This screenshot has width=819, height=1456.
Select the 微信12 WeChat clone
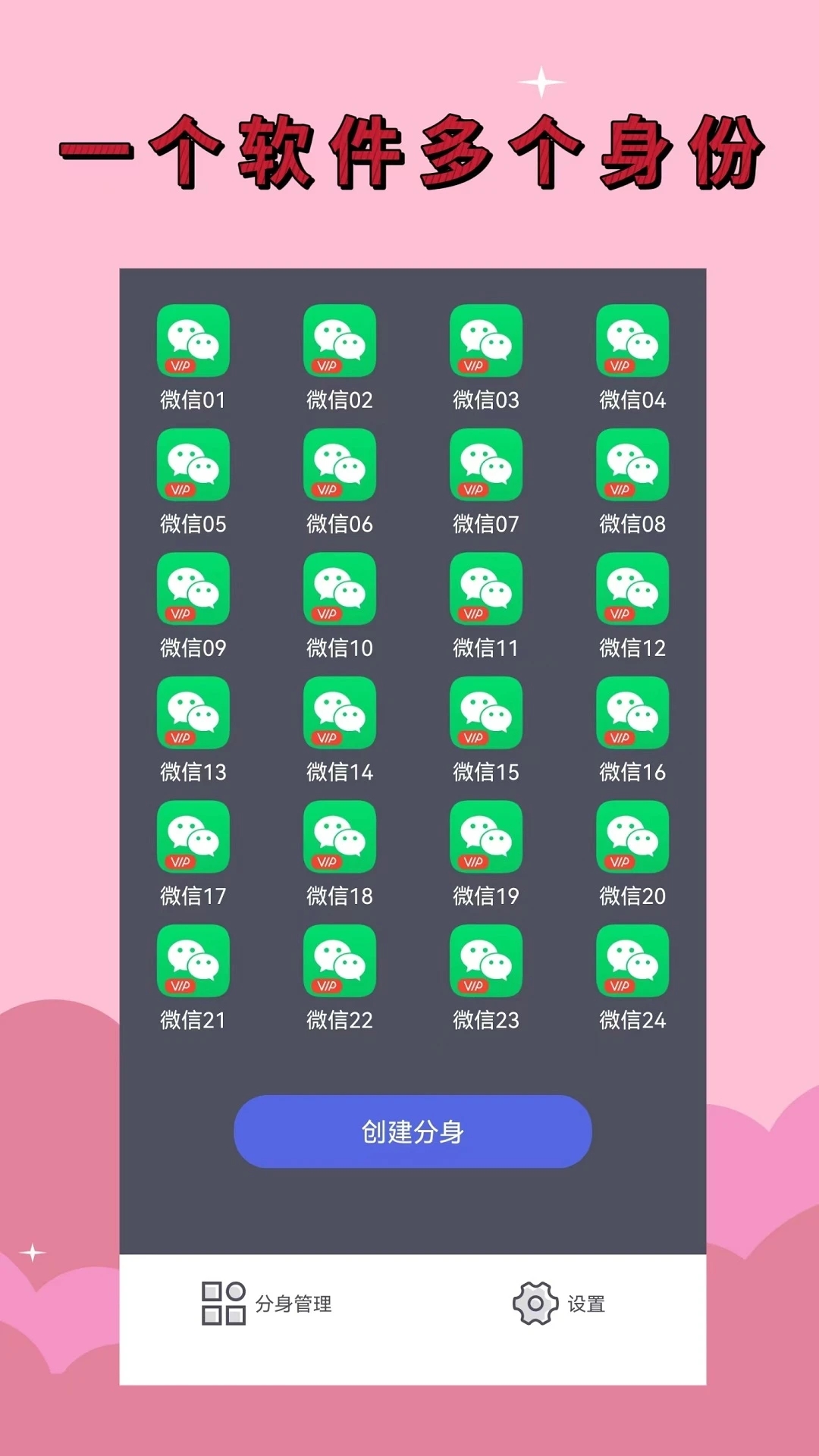(x=632, y=591)
